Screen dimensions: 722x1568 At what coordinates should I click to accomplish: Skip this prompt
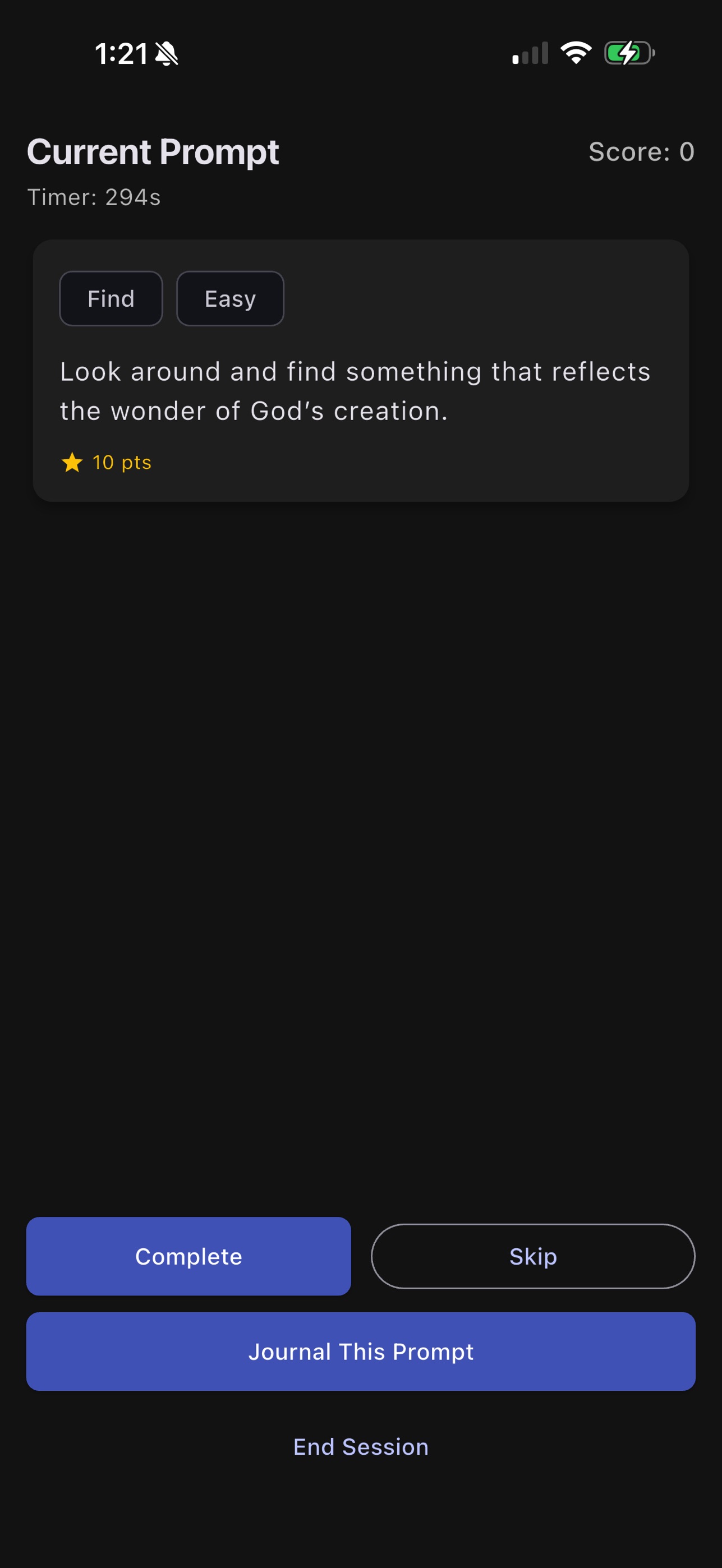533,1256
